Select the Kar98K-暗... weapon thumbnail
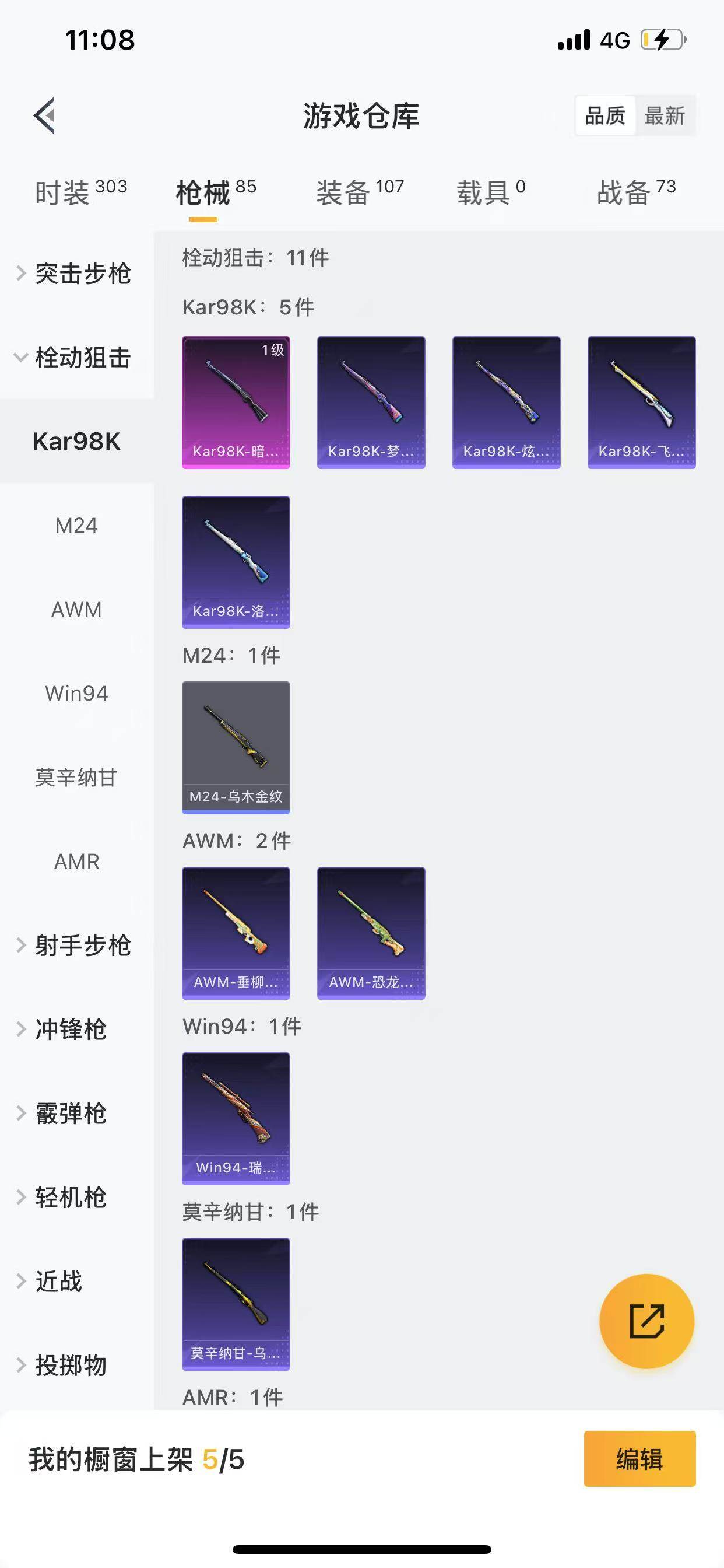724x1568 pixels. tap(236, 402)
